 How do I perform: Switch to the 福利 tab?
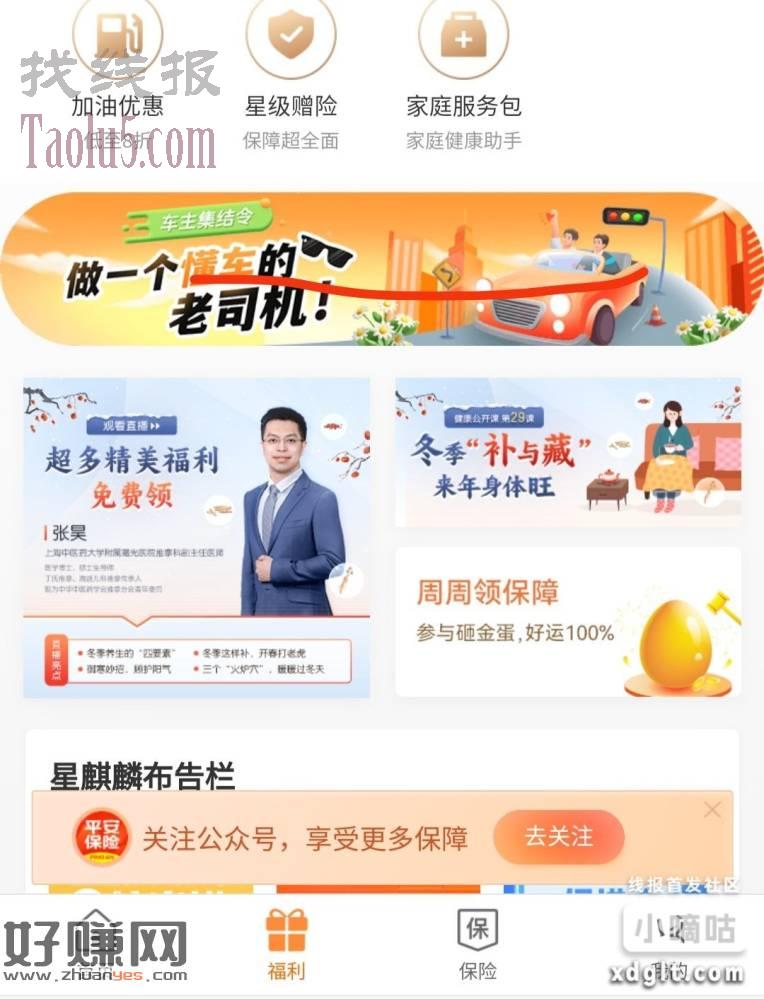click(x=286, y=944)
